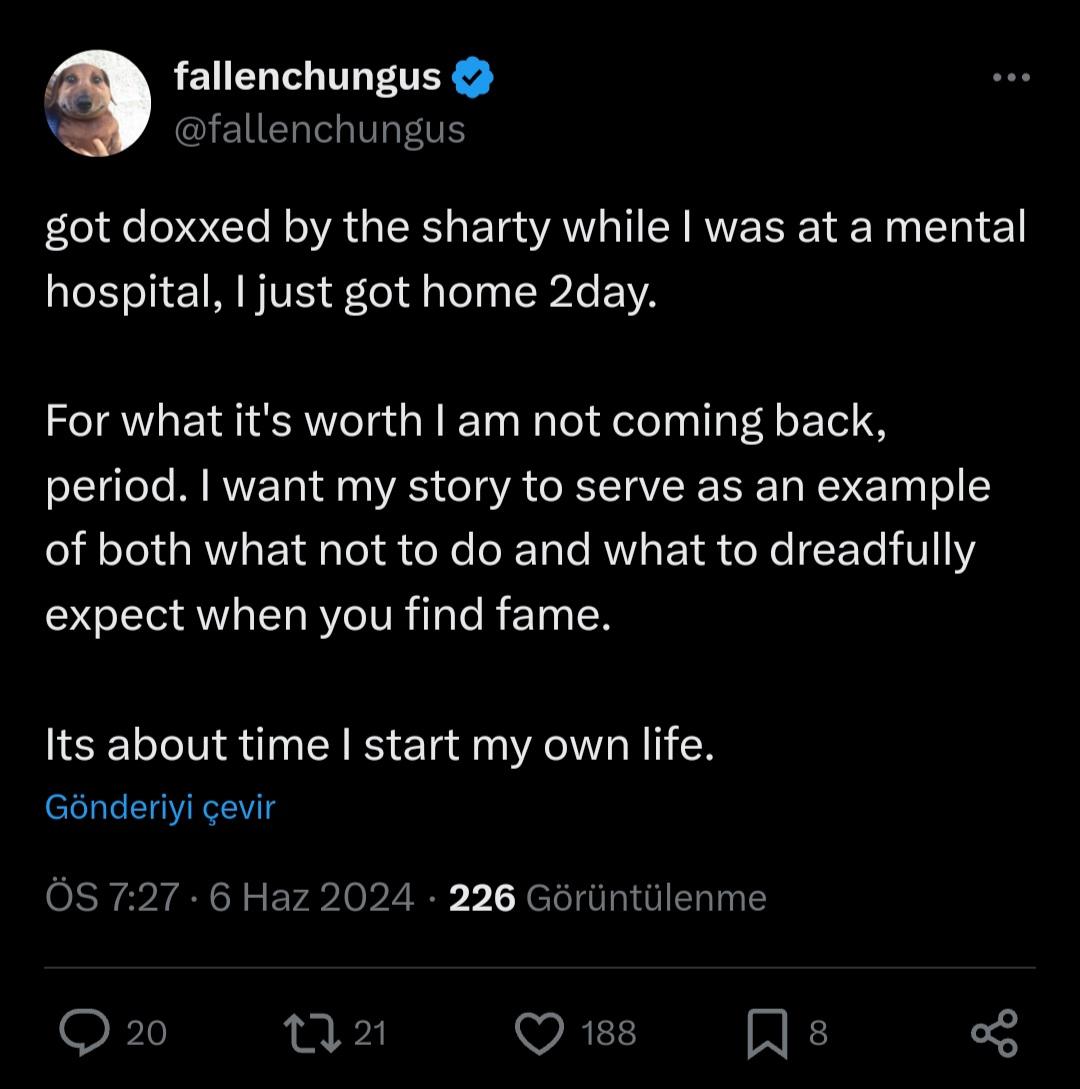Retweet this post
Image resolution: width=1080 pixels, height=1089 pixels.
click(x=306, y=1032)
